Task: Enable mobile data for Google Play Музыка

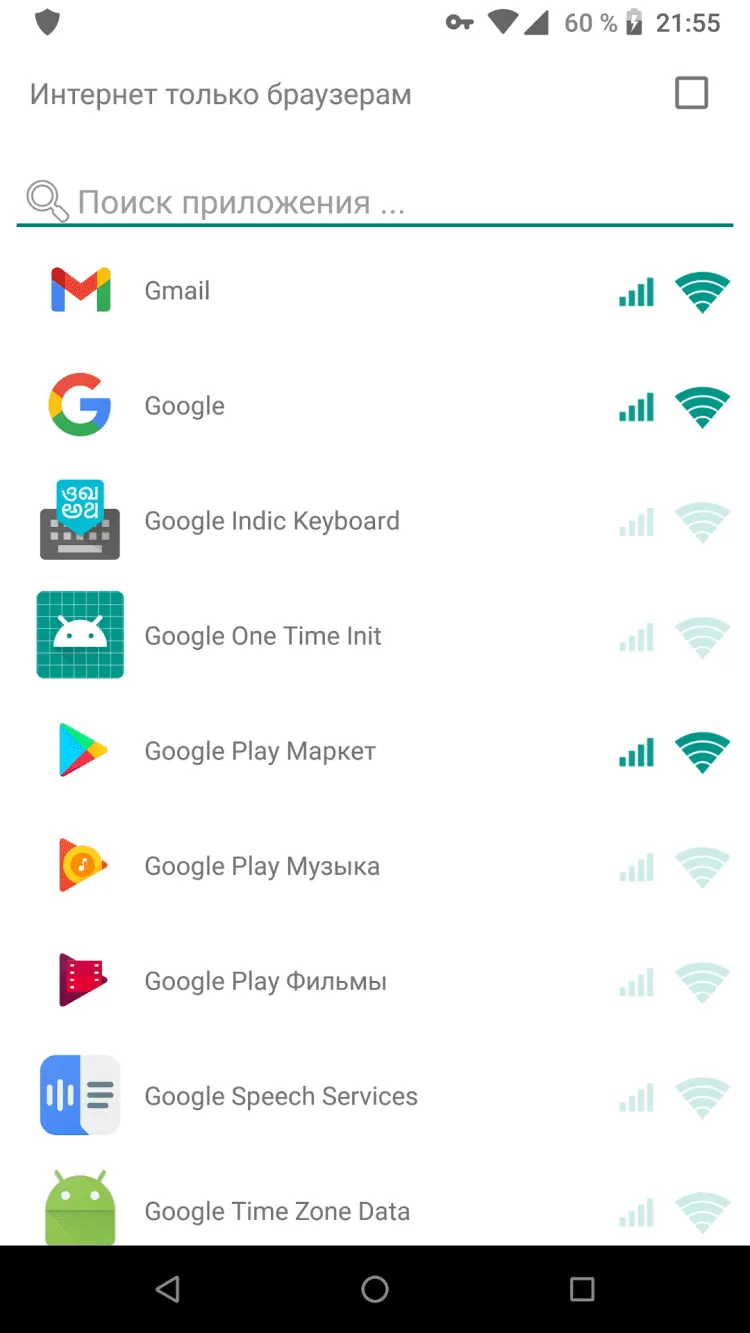Action: [x=636, y=867]
